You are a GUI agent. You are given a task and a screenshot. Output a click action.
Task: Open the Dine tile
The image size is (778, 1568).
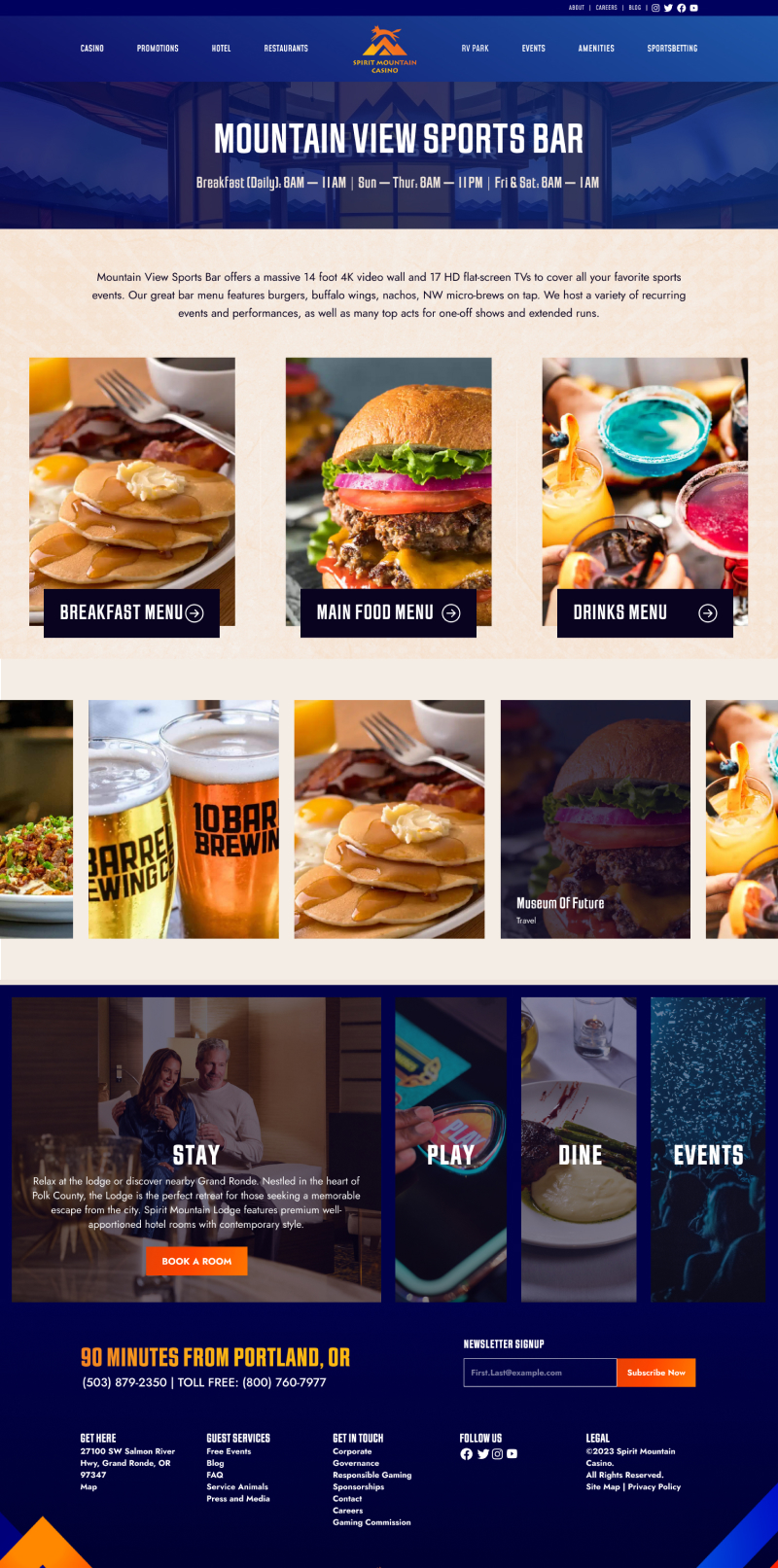580,1154
